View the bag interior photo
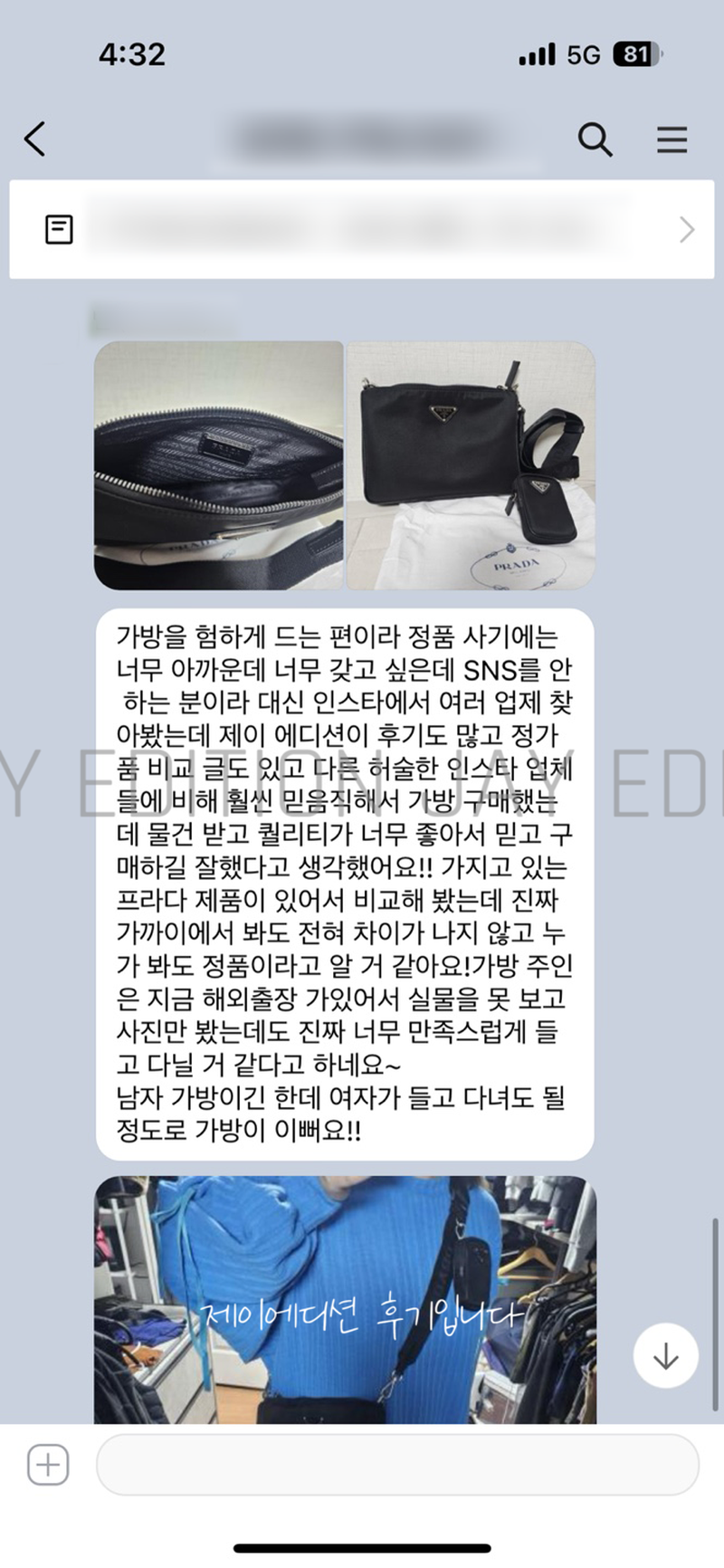Image resolution: width=724 pixels, height=1568 pixels. [x=219, y=465]
